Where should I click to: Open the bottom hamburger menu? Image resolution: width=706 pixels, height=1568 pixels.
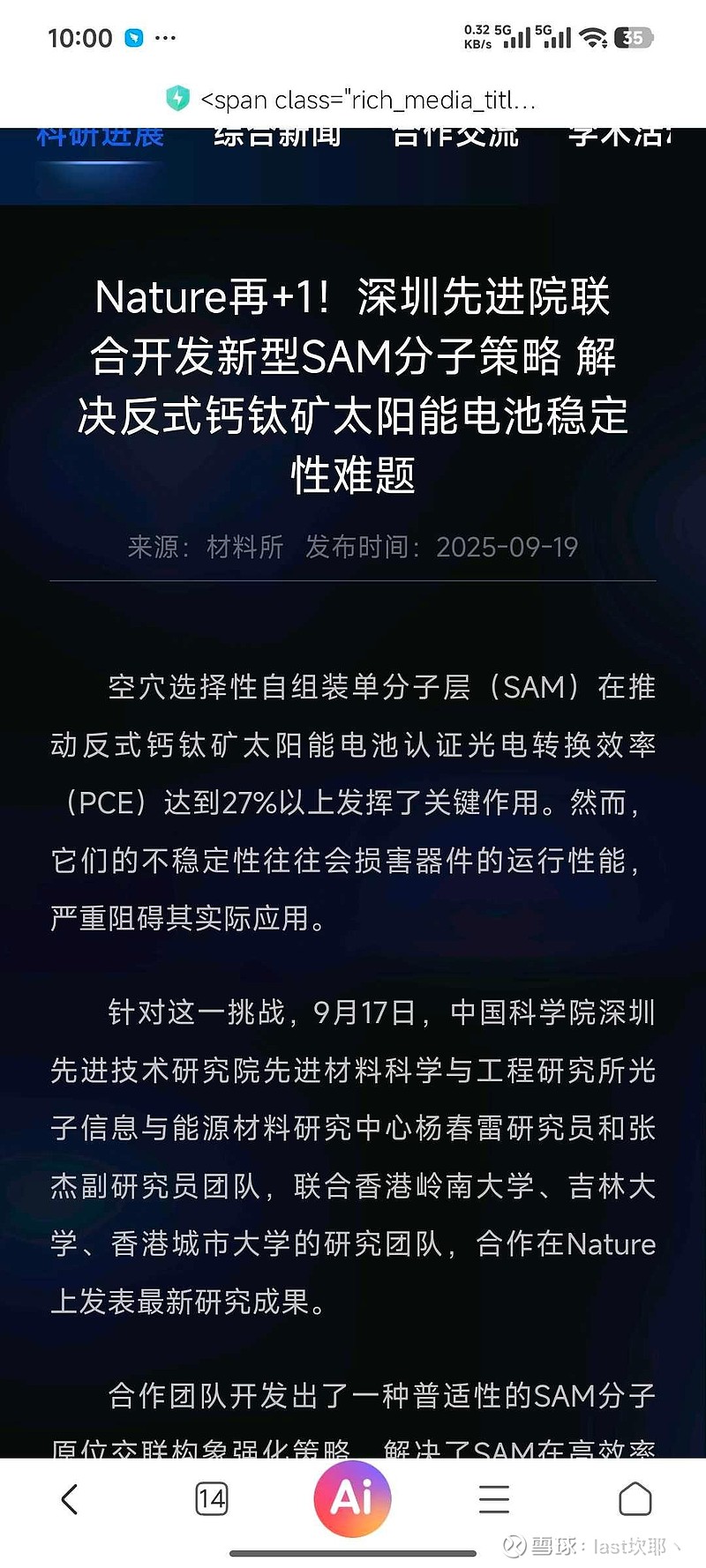pyautogui.click(x=494, y=1497)
